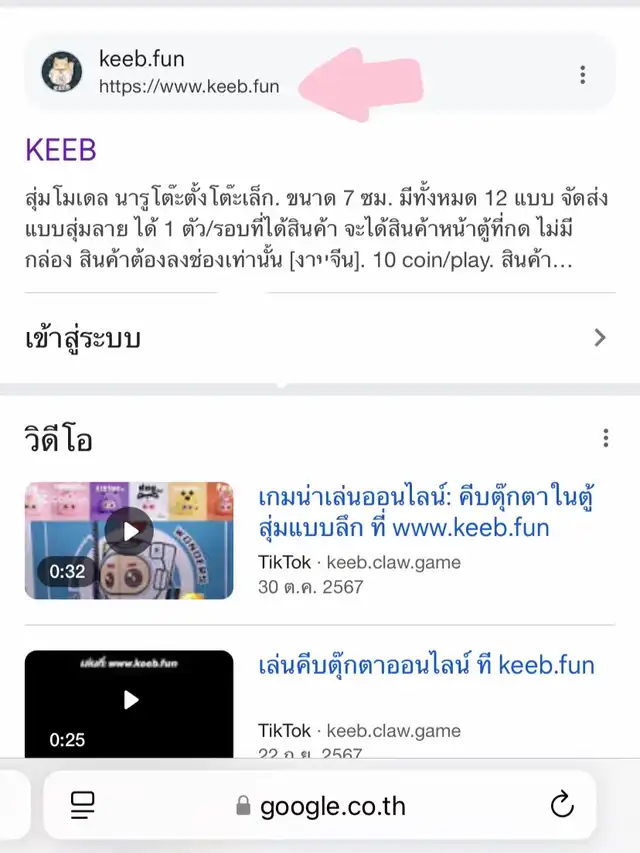Open the เข้าสู่ระบบ sitelink row
Viewport: 640px width, 853px height.
coord(319,338)
